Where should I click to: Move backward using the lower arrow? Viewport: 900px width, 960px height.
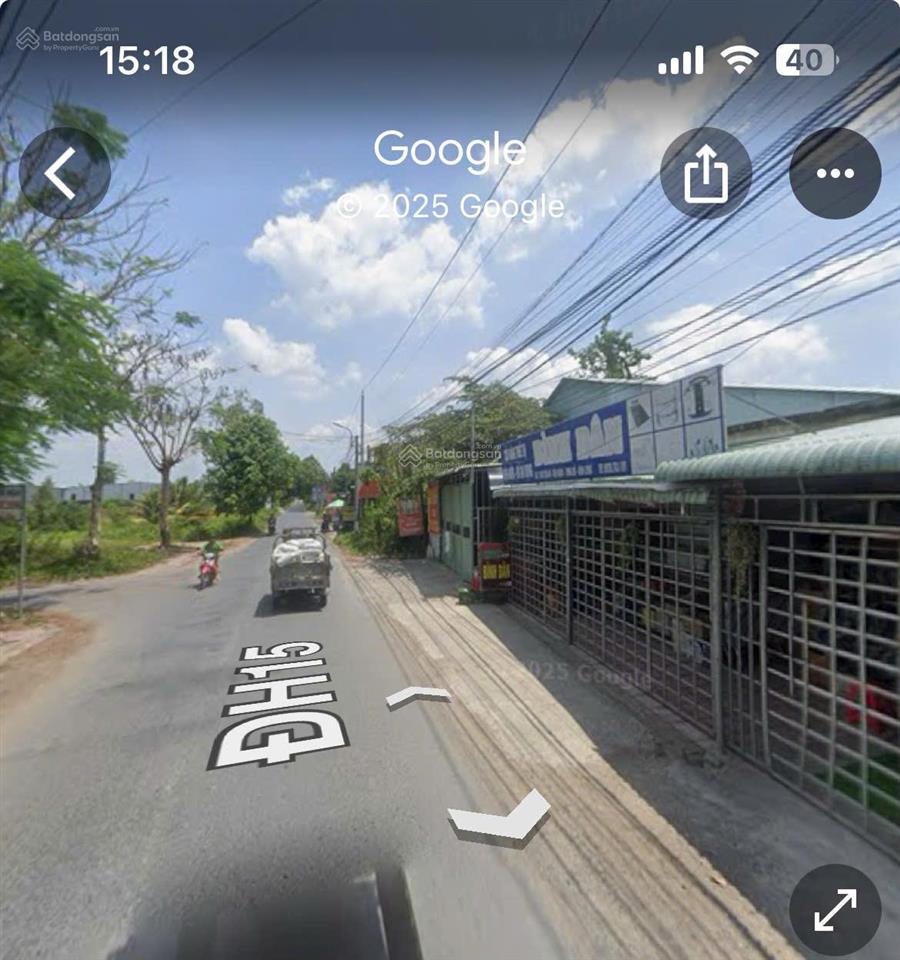500,817
